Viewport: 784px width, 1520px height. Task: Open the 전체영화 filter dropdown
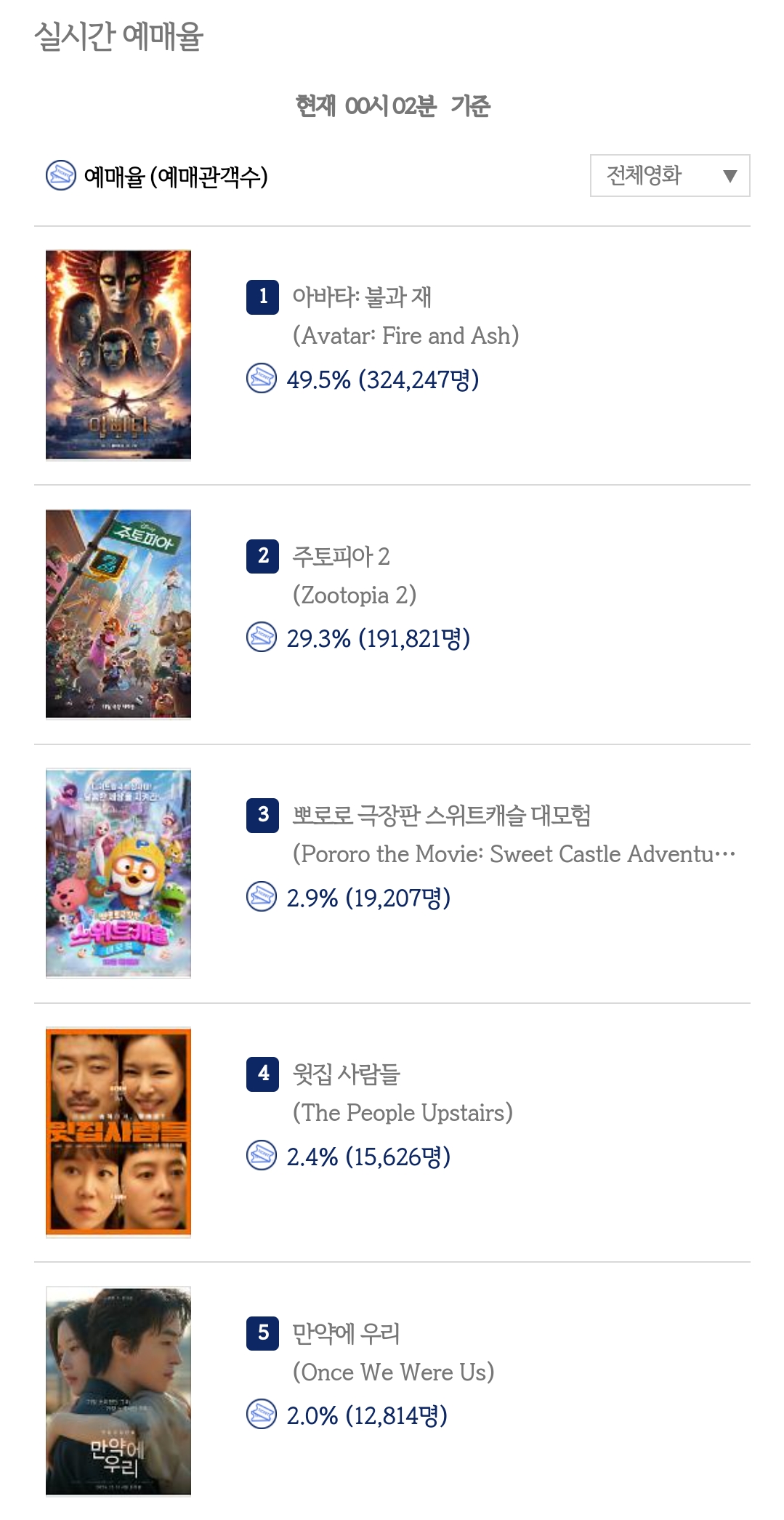669,175
